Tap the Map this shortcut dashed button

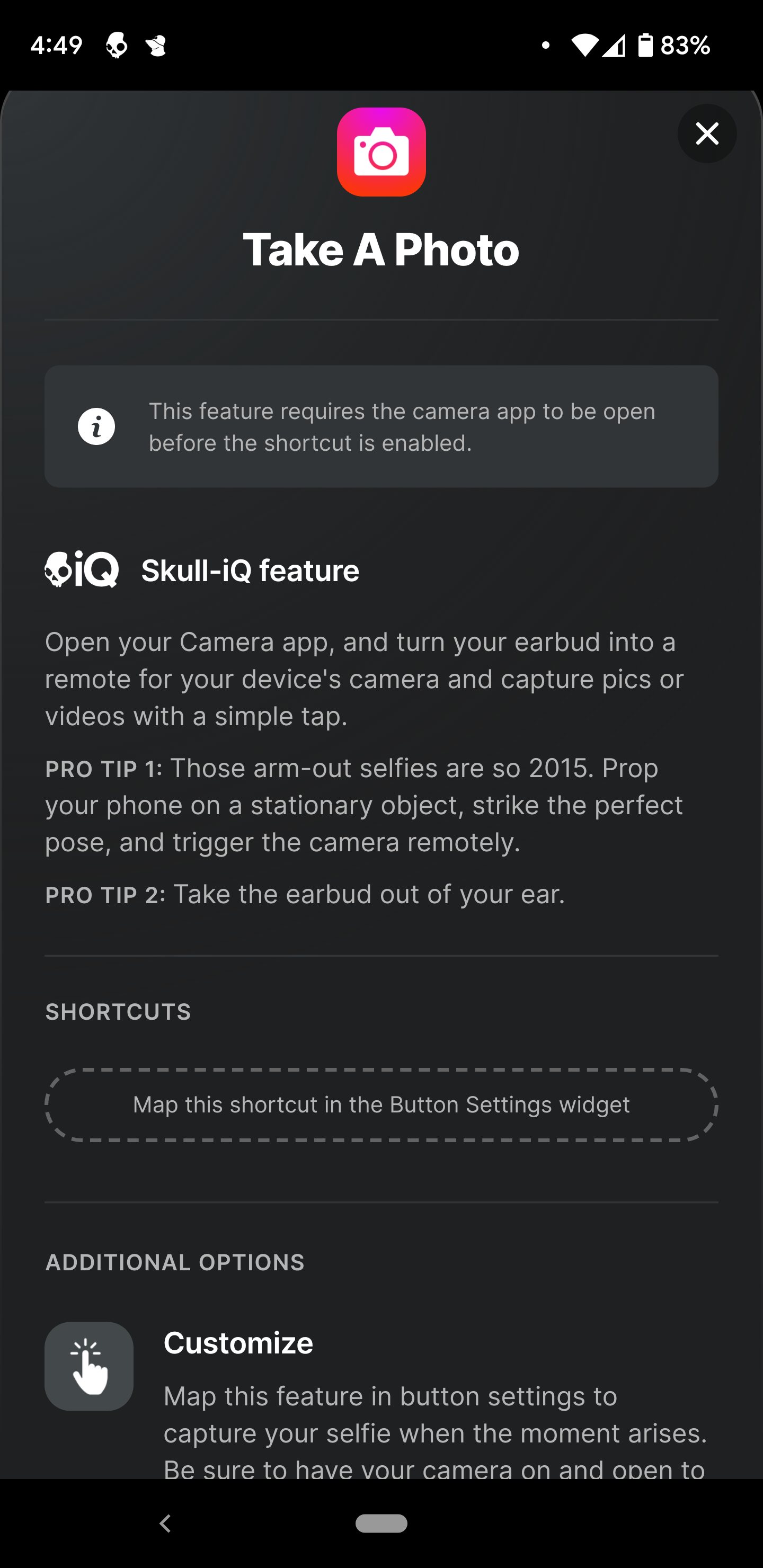381,1105
